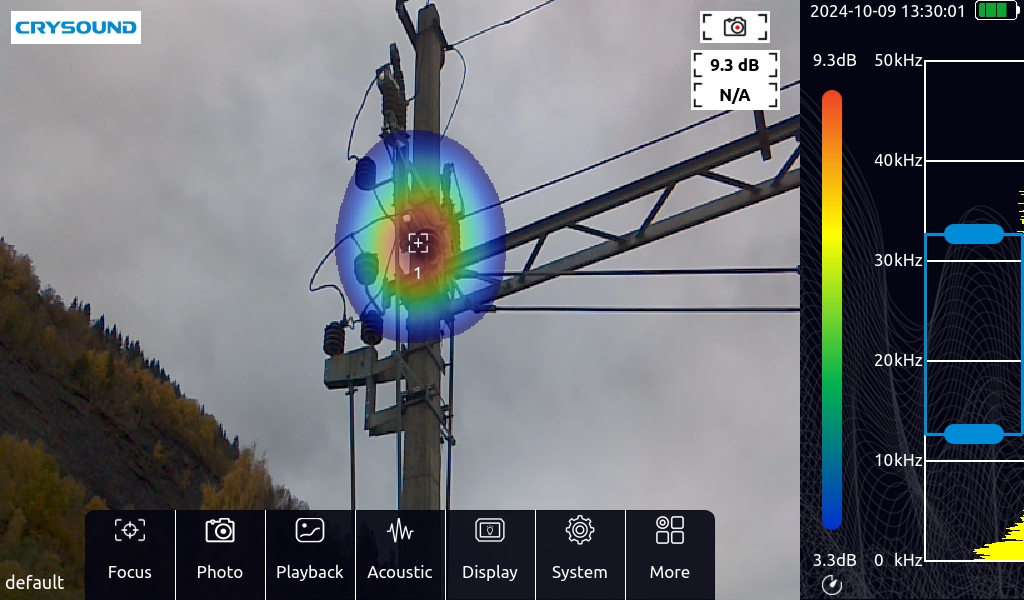Open the More menu

(x=670, y=548)
